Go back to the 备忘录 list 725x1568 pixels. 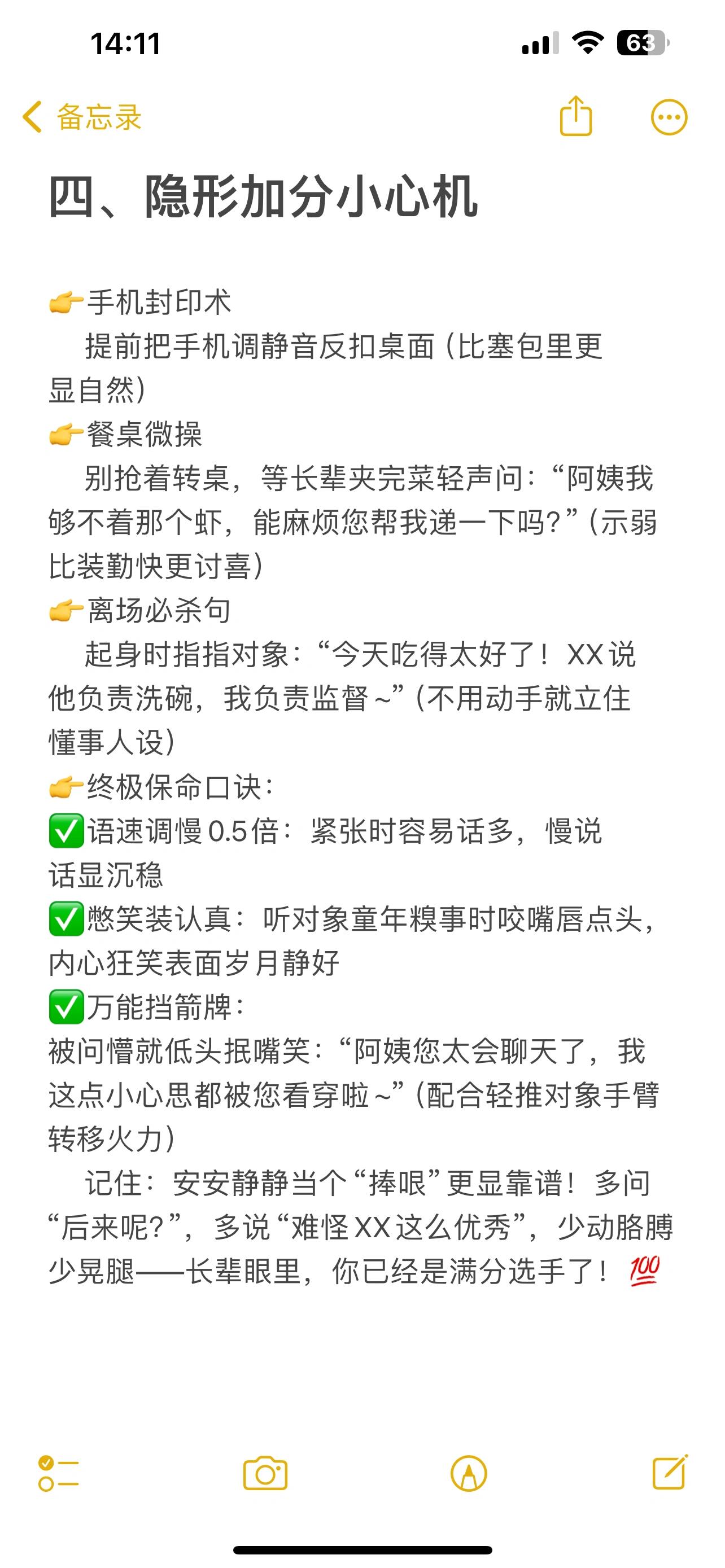point(81,116)
